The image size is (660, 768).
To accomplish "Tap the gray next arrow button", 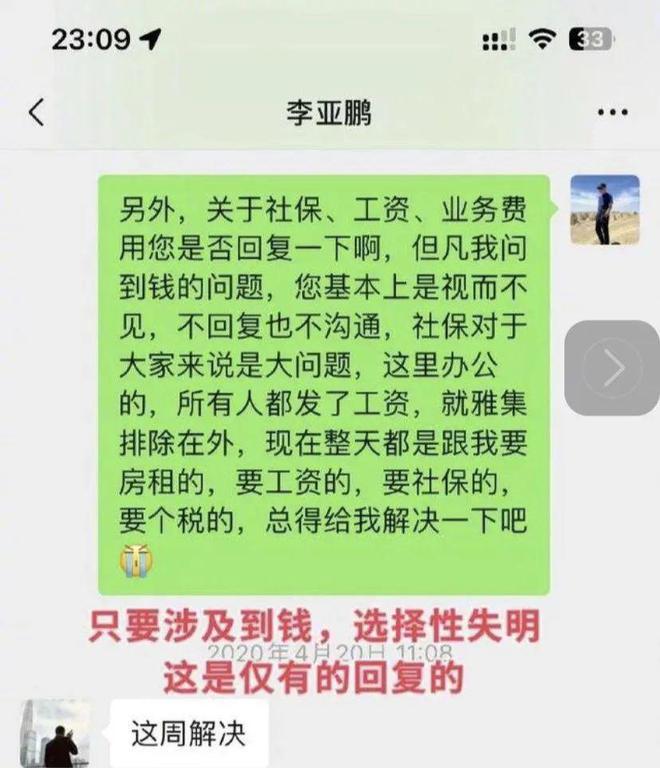I will [x=612, y=368].
